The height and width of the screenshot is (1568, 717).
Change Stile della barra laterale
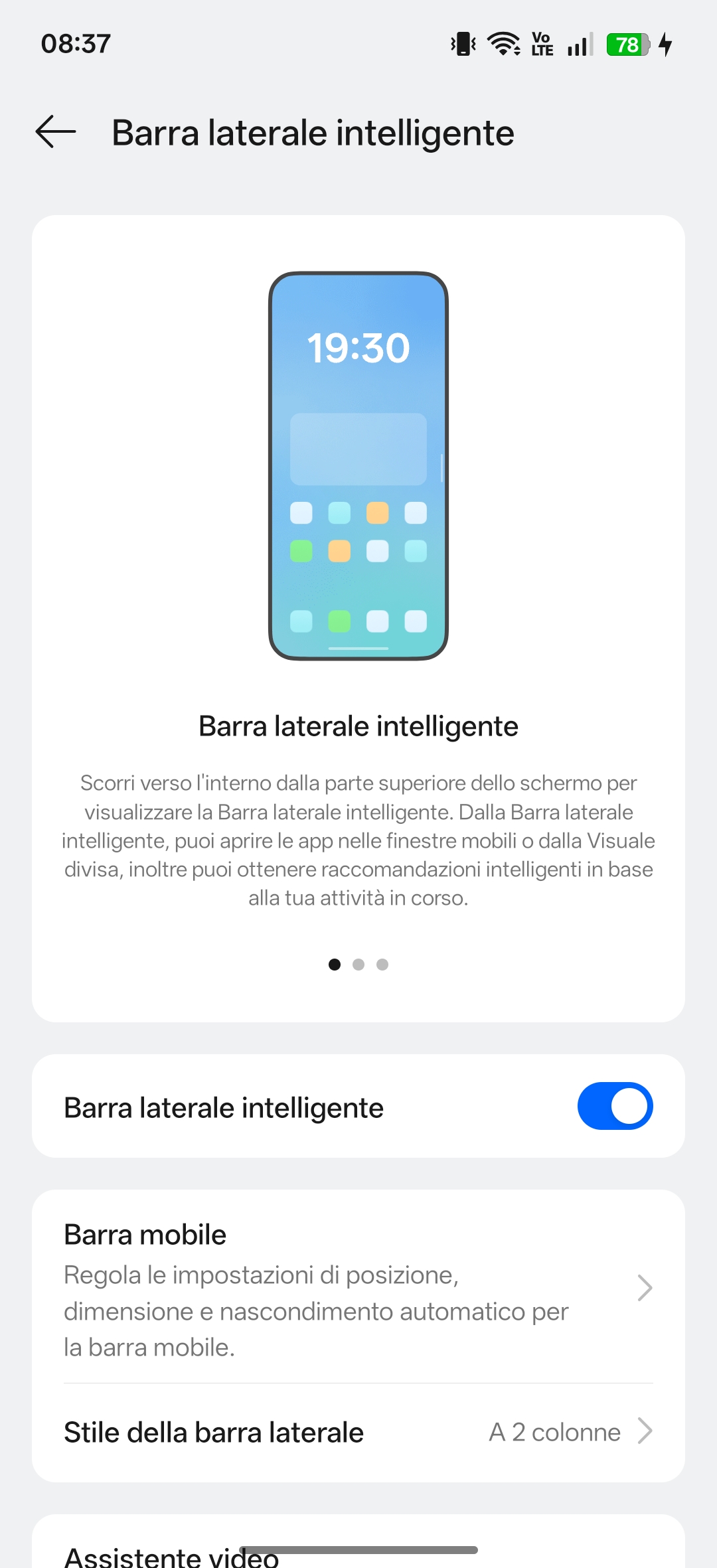click(358, 1433)
